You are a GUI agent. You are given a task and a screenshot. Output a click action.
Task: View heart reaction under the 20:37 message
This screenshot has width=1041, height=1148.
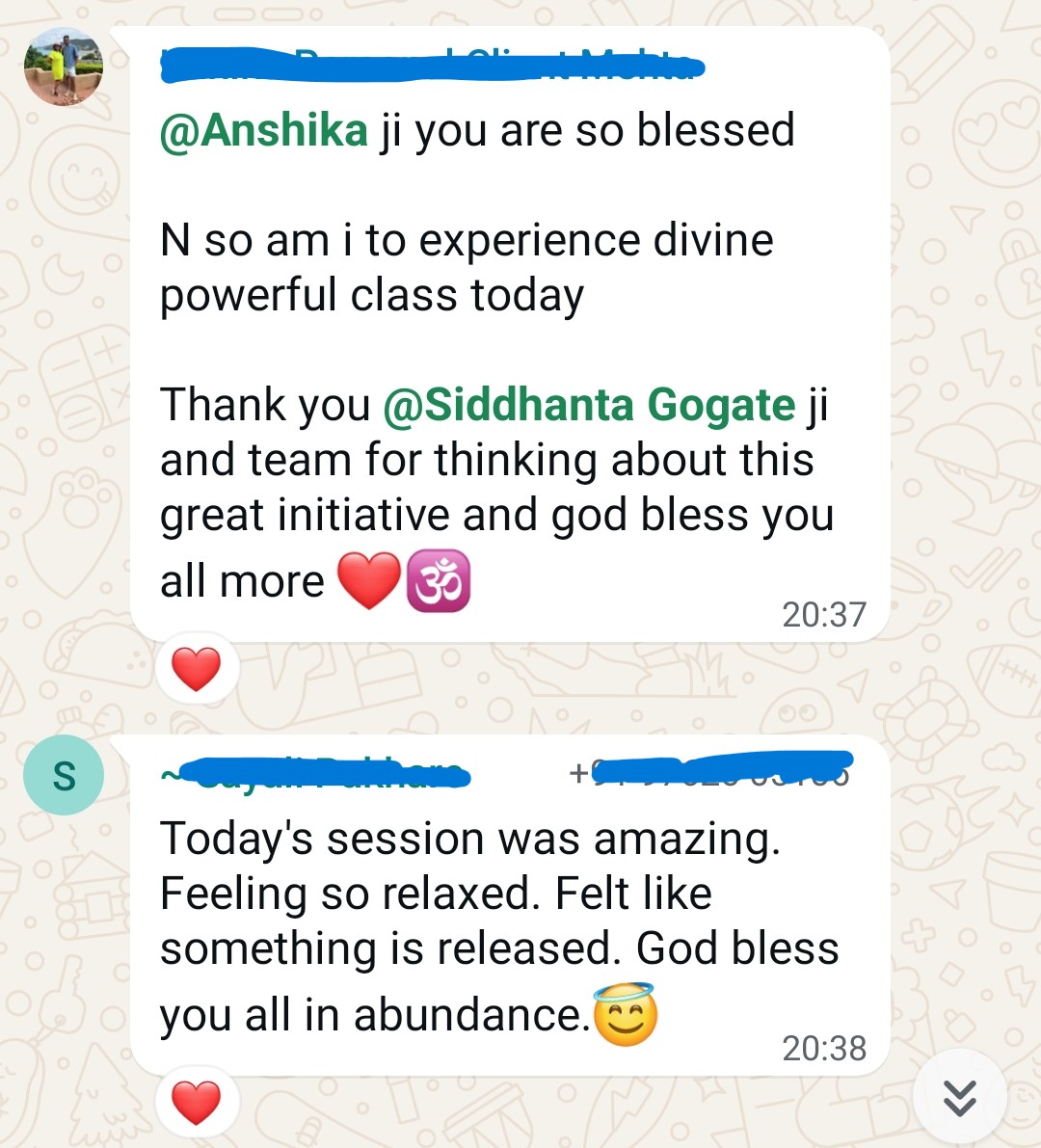(x=197, y=669)
